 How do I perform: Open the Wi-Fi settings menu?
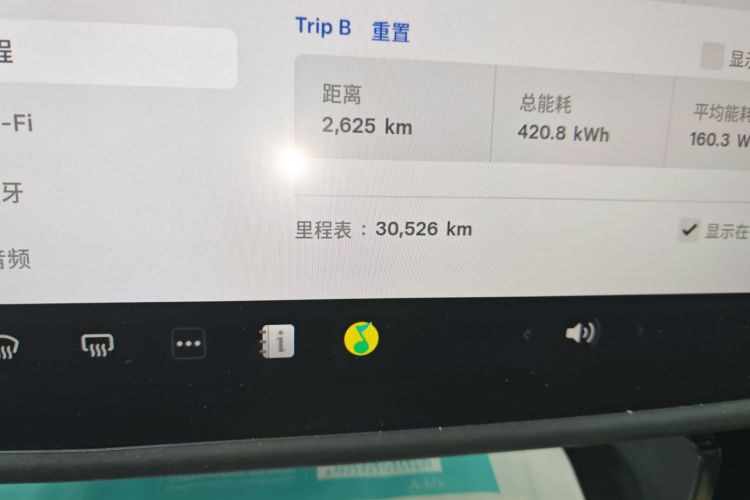point(18,124)
